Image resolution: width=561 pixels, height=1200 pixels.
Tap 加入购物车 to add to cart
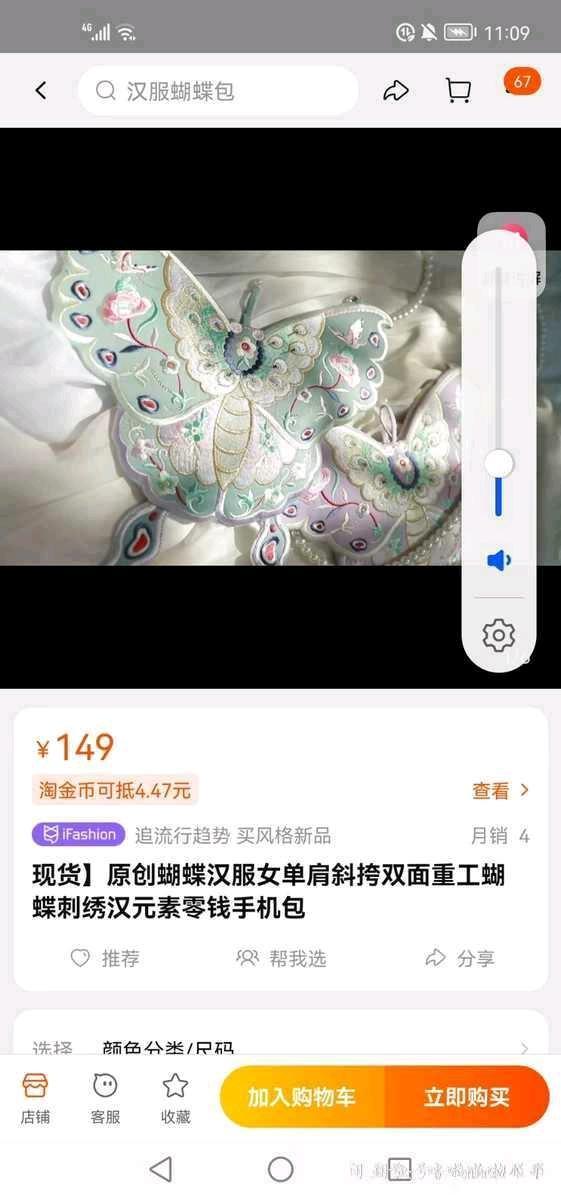[302, 1097]
